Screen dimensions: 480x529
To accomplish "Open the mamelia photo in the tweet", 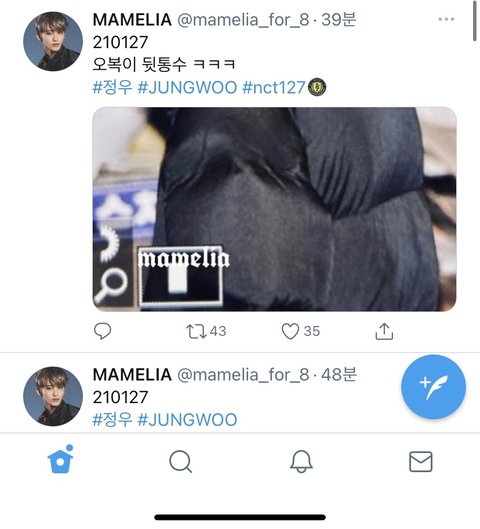I will [x=274, y=209].
